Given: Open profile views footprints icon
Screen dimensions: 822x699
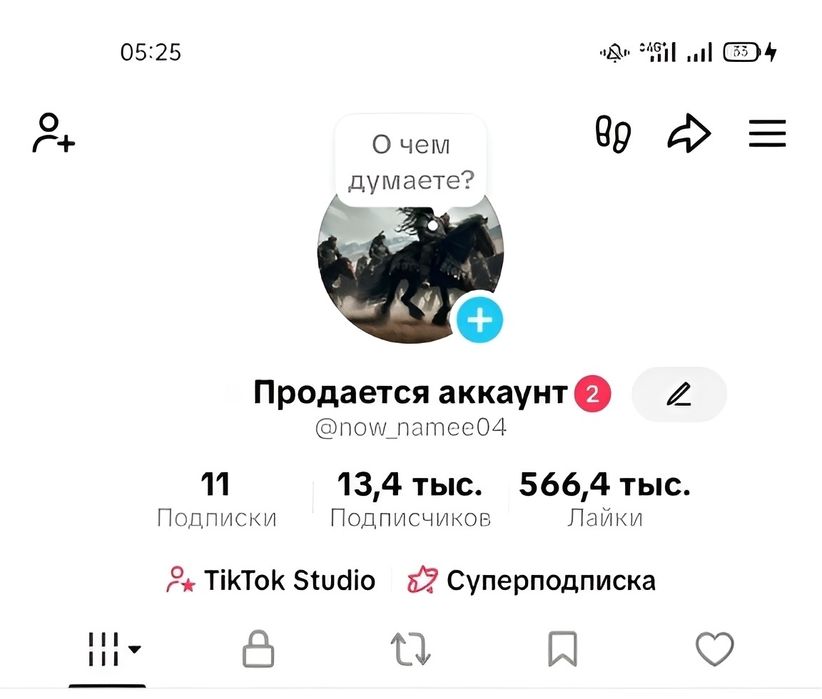Looking at the screenshot, I should (x=613, y=134).
